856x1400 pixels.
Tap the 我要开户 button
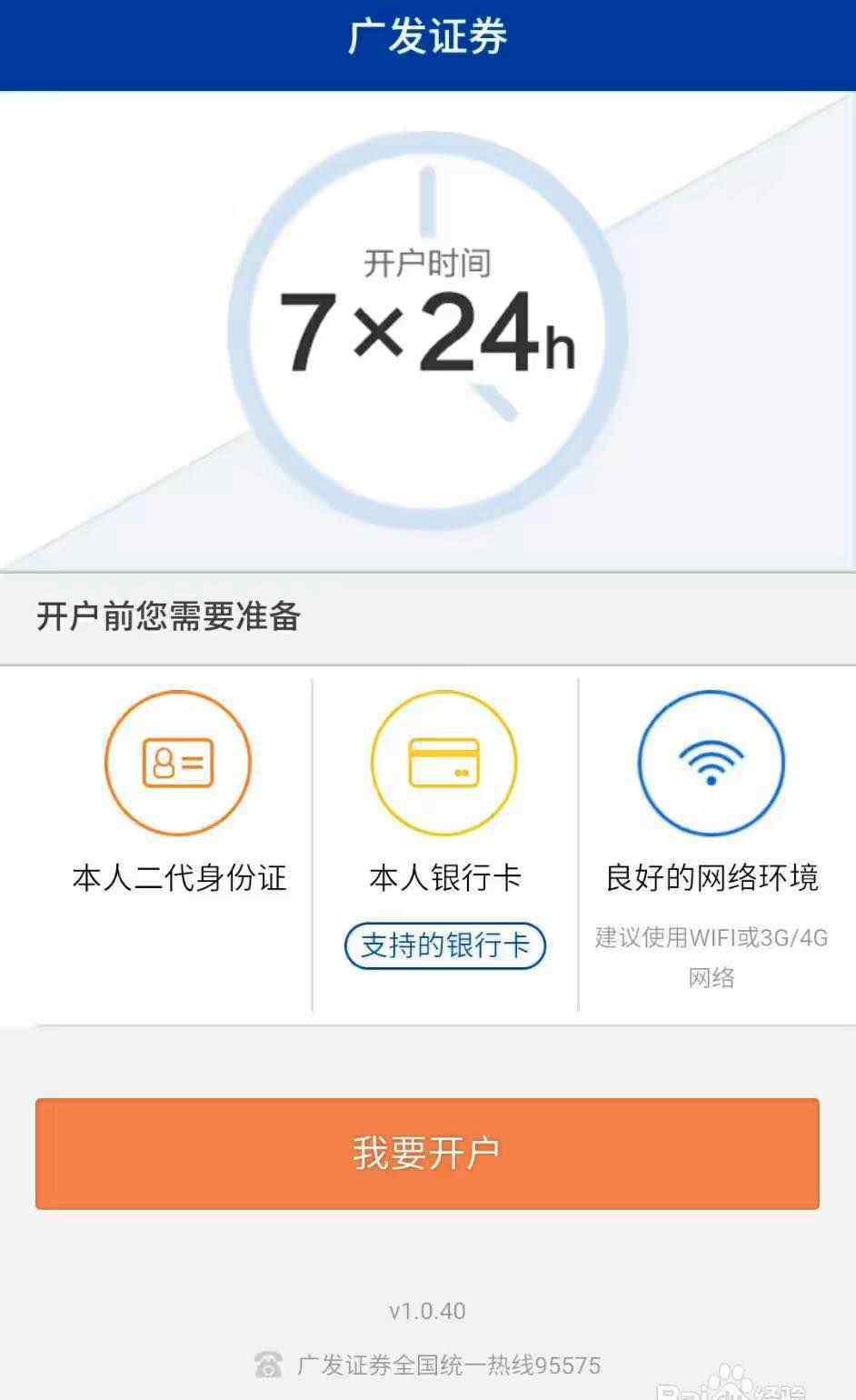coord(427,1154)
